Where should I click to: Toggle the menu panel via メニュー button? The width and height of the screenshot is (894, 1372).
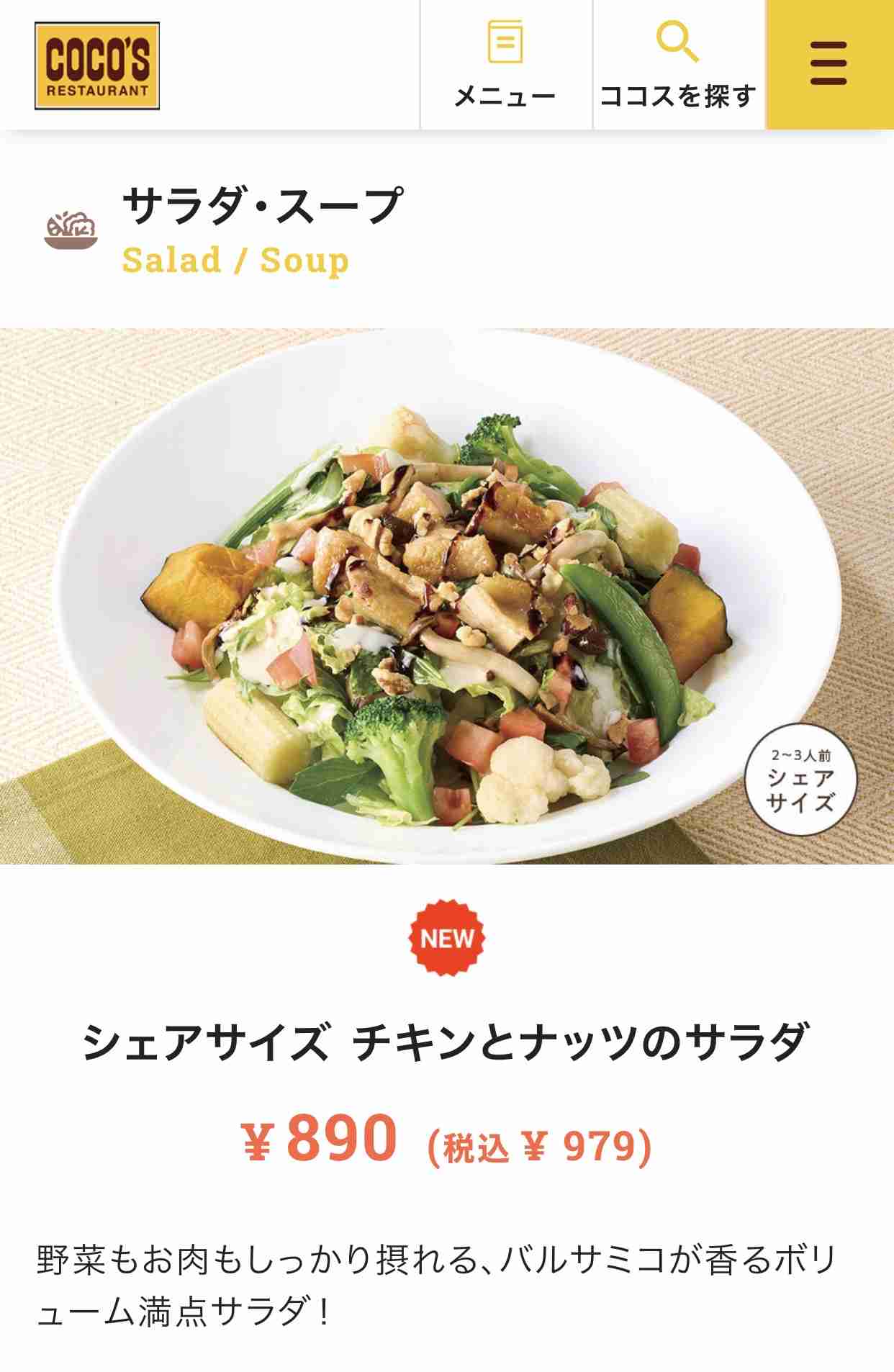pyautogui.click(x=505, y=63)
